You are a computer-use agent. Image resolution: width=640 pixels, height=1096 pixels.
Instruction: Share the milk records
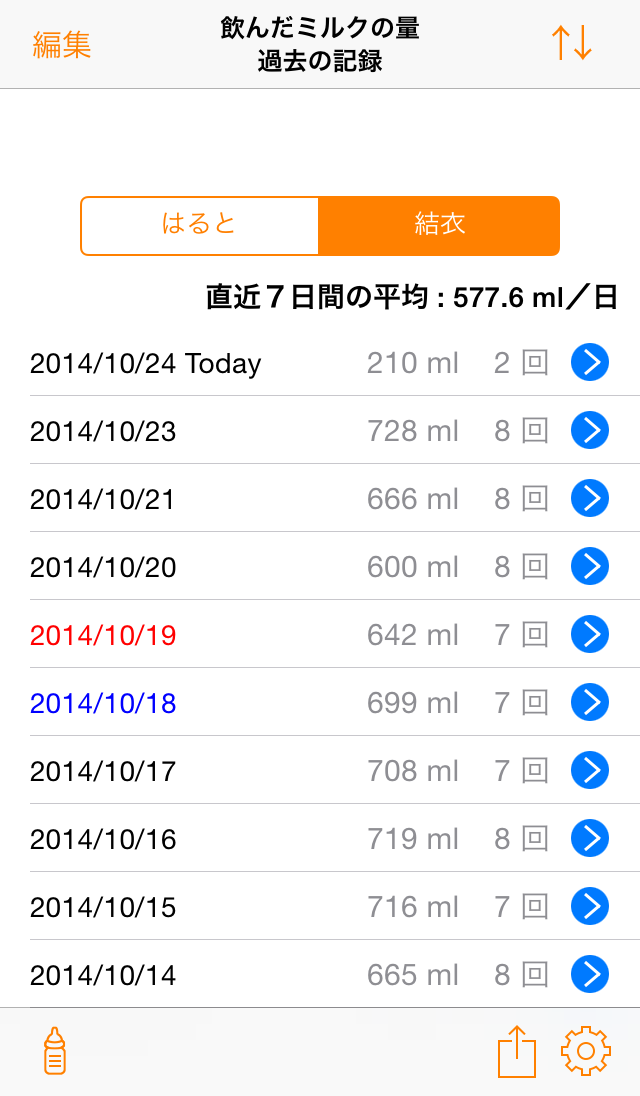point(517,1051)
